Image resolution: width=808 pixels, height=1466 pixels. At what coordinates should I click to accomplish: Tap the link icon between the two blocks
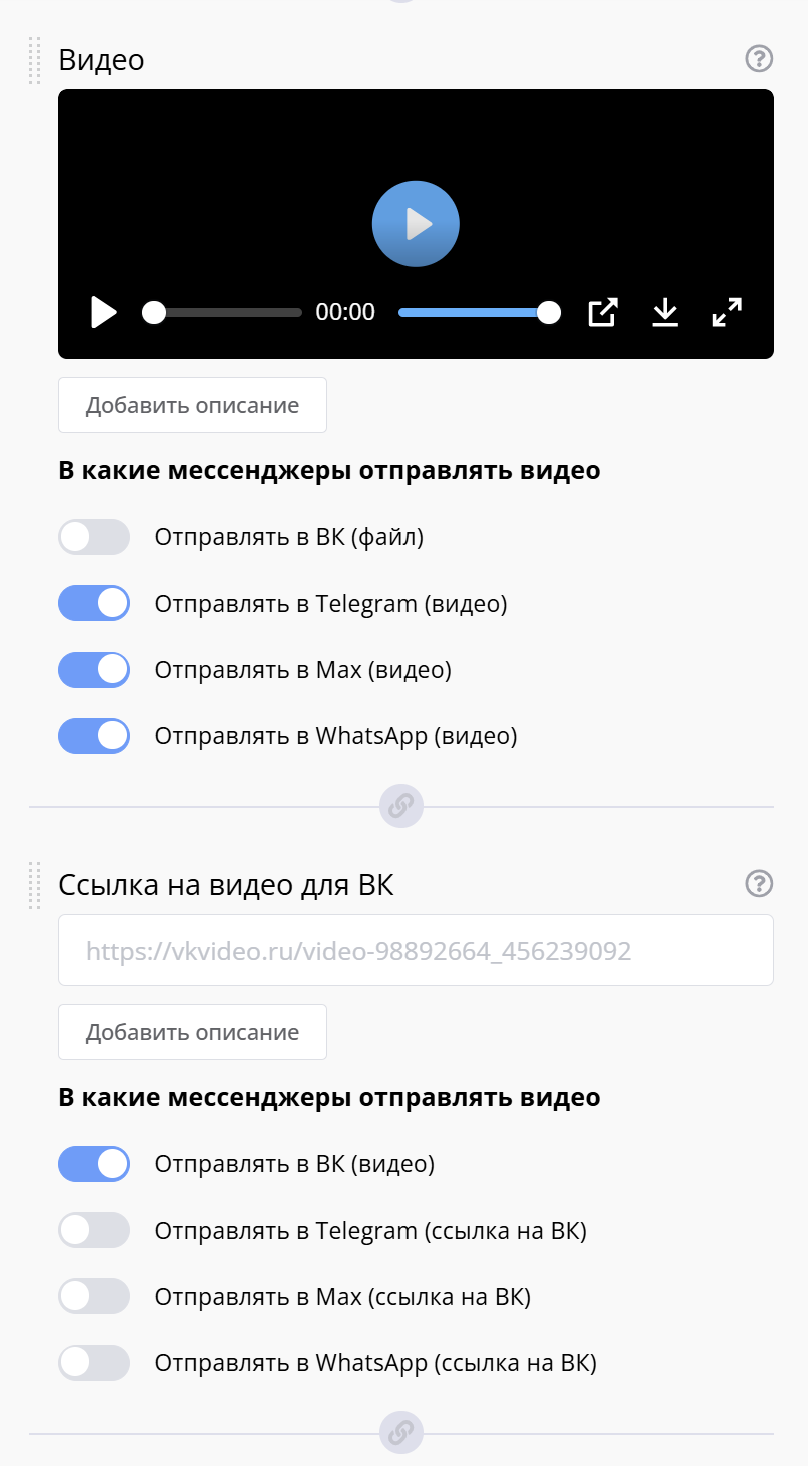[x=401, y=806]
